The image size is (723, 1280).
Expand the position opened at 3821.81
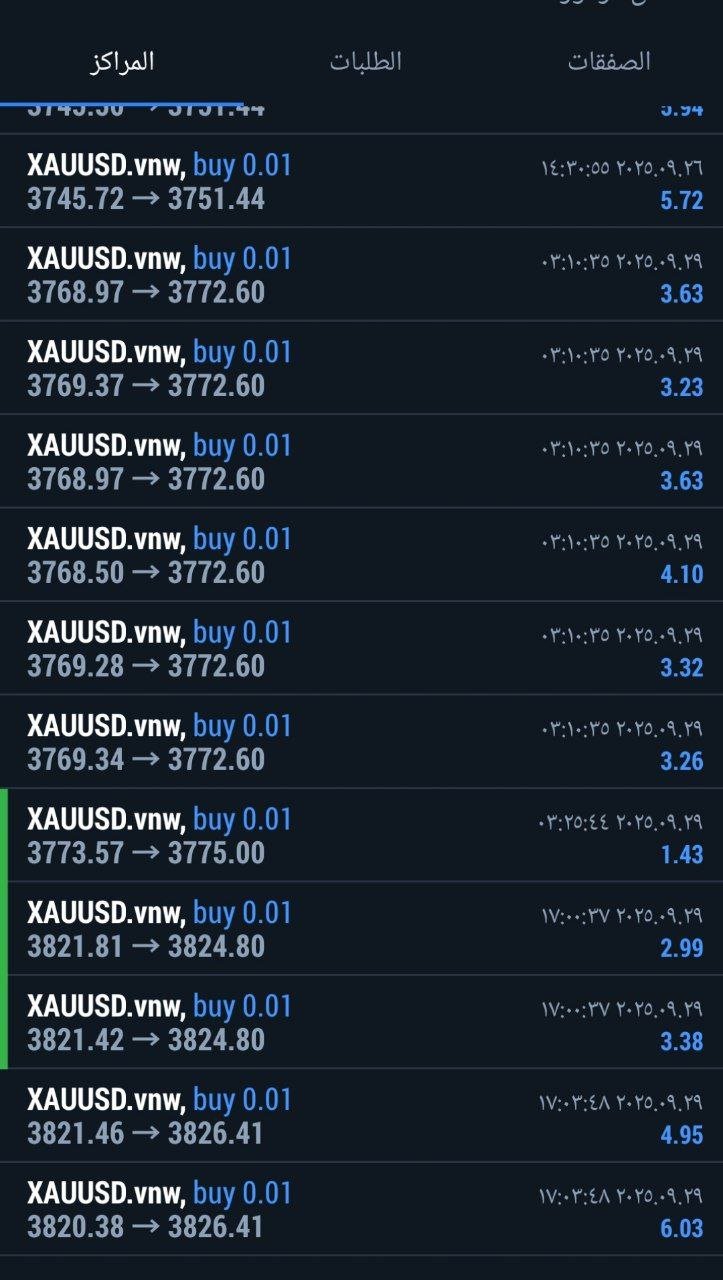(x=361, y=929)
